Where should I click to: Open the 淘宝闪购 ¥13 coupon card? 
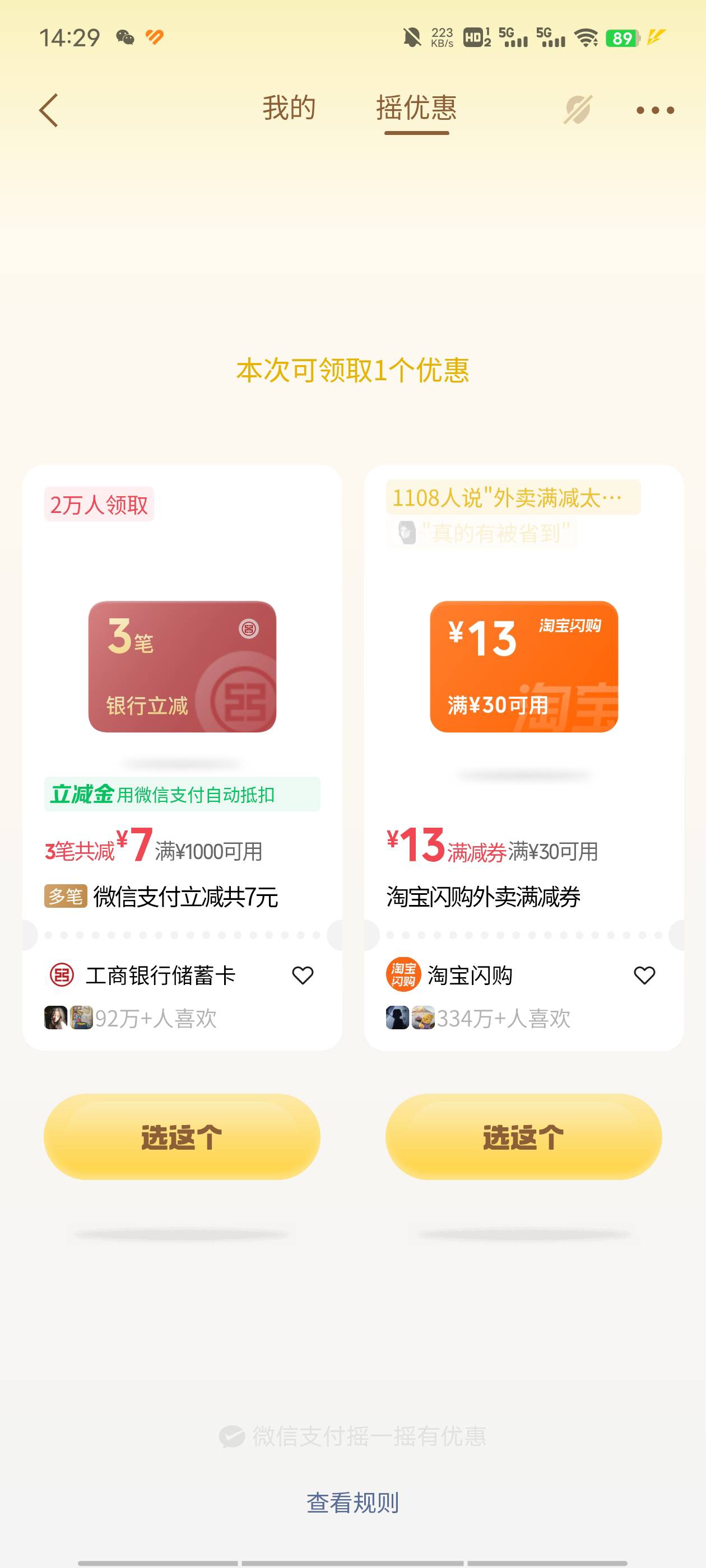click(x=524, y=758)
